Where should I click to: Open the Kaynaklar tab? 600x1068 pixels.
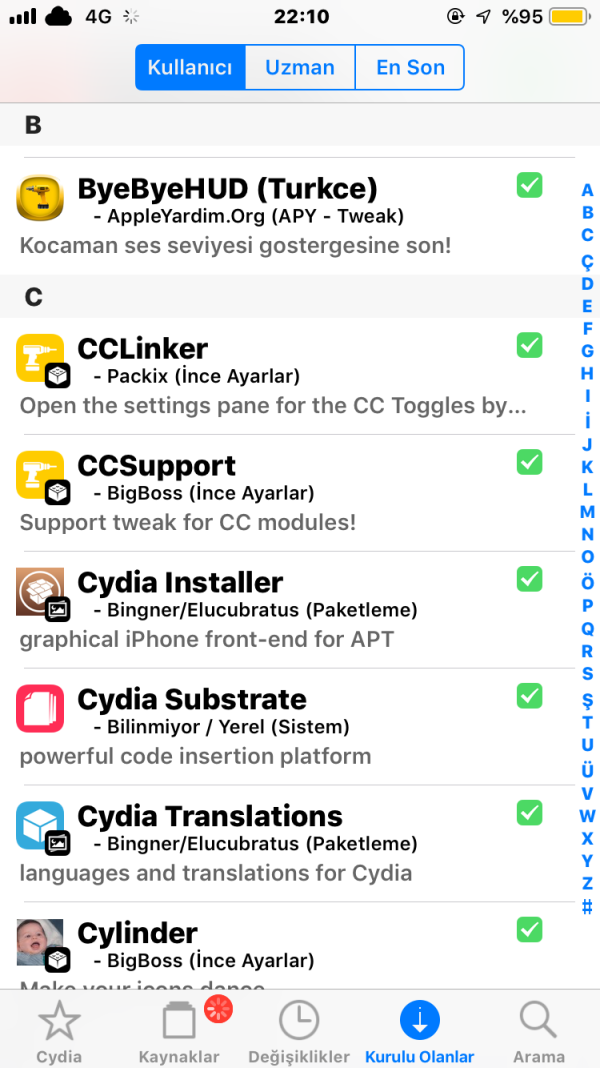[x=180, y=1031]
